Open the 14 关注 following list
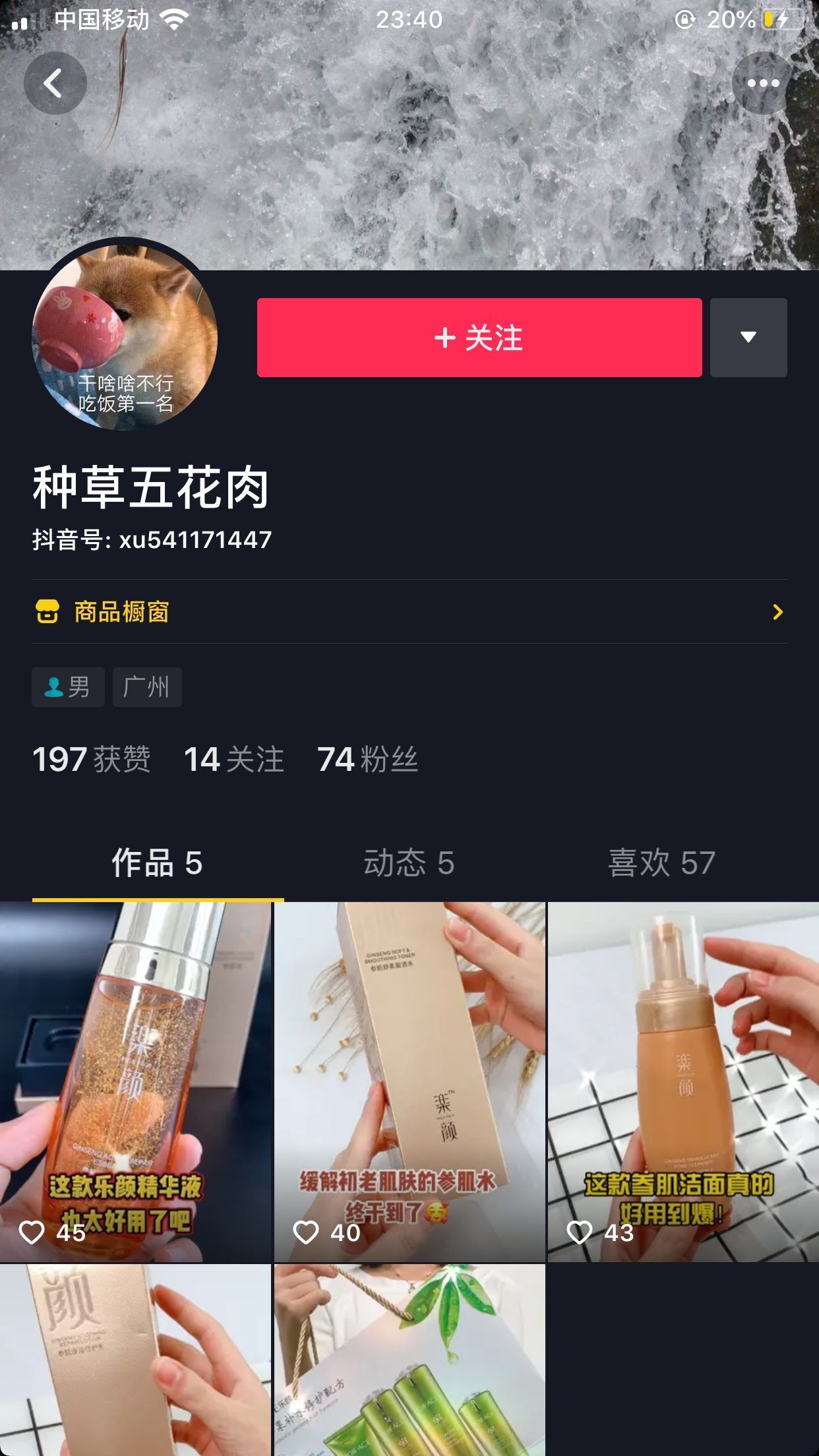Screen dimensions: 819x1456 (233, 759)
